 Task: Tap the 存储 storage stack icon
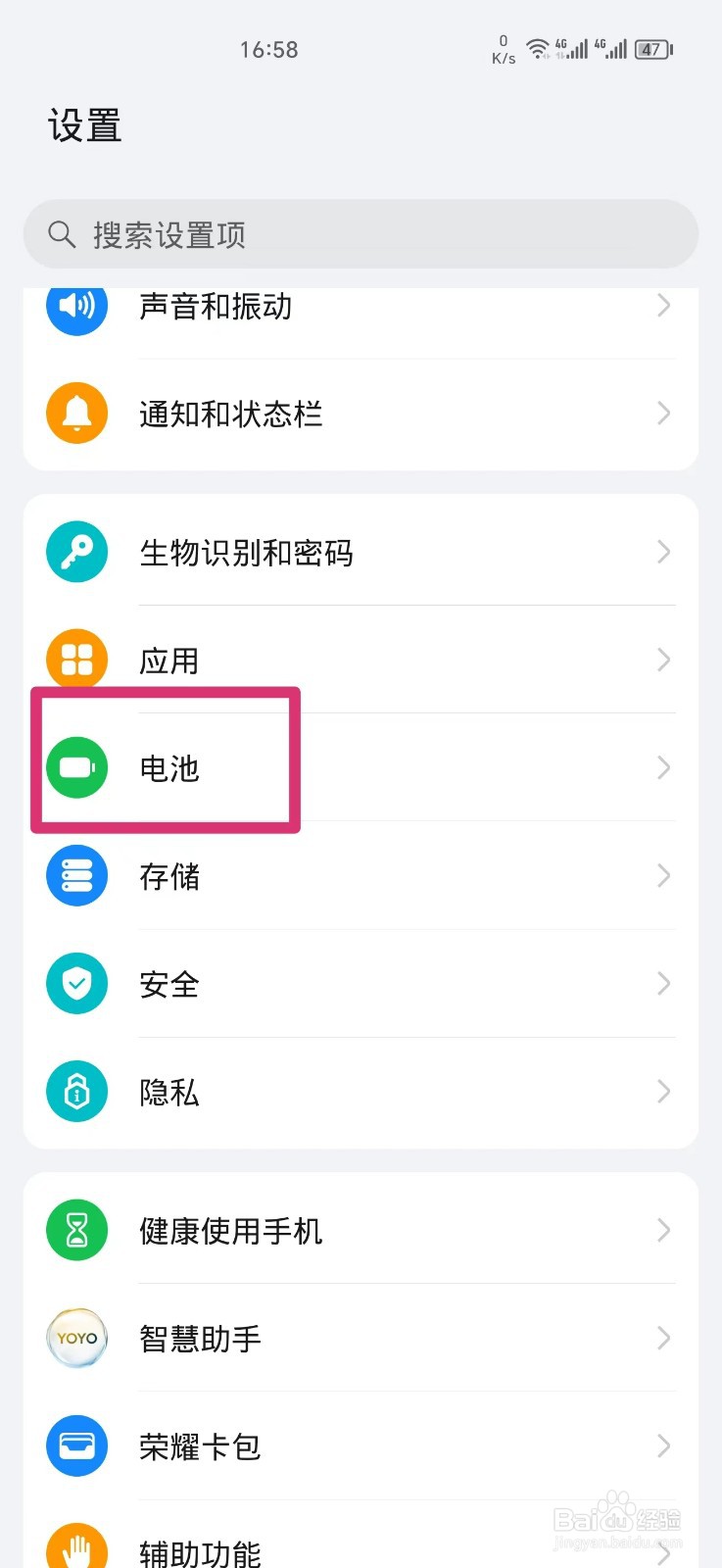click(76, 876)
